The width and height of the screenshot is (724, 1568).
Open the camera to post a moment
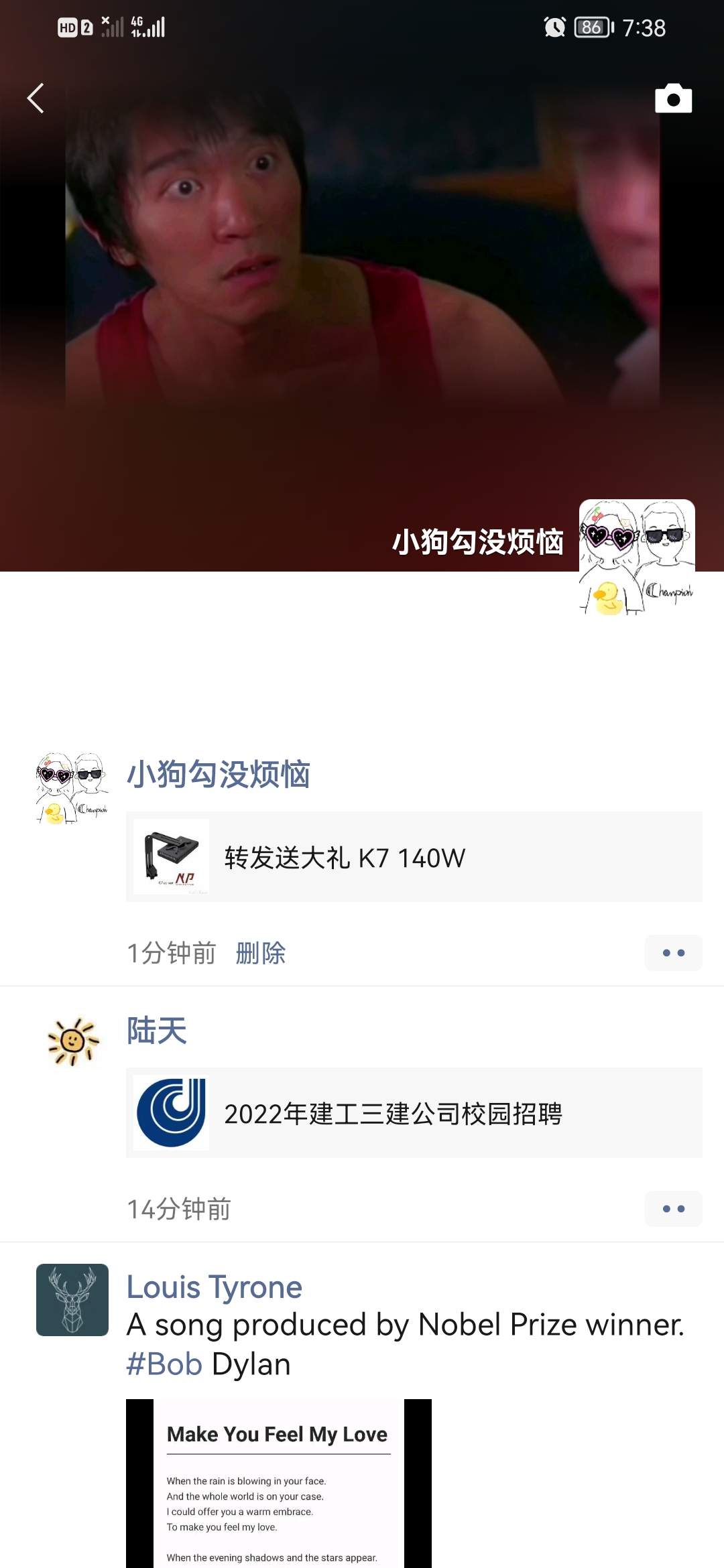point(673,99)
